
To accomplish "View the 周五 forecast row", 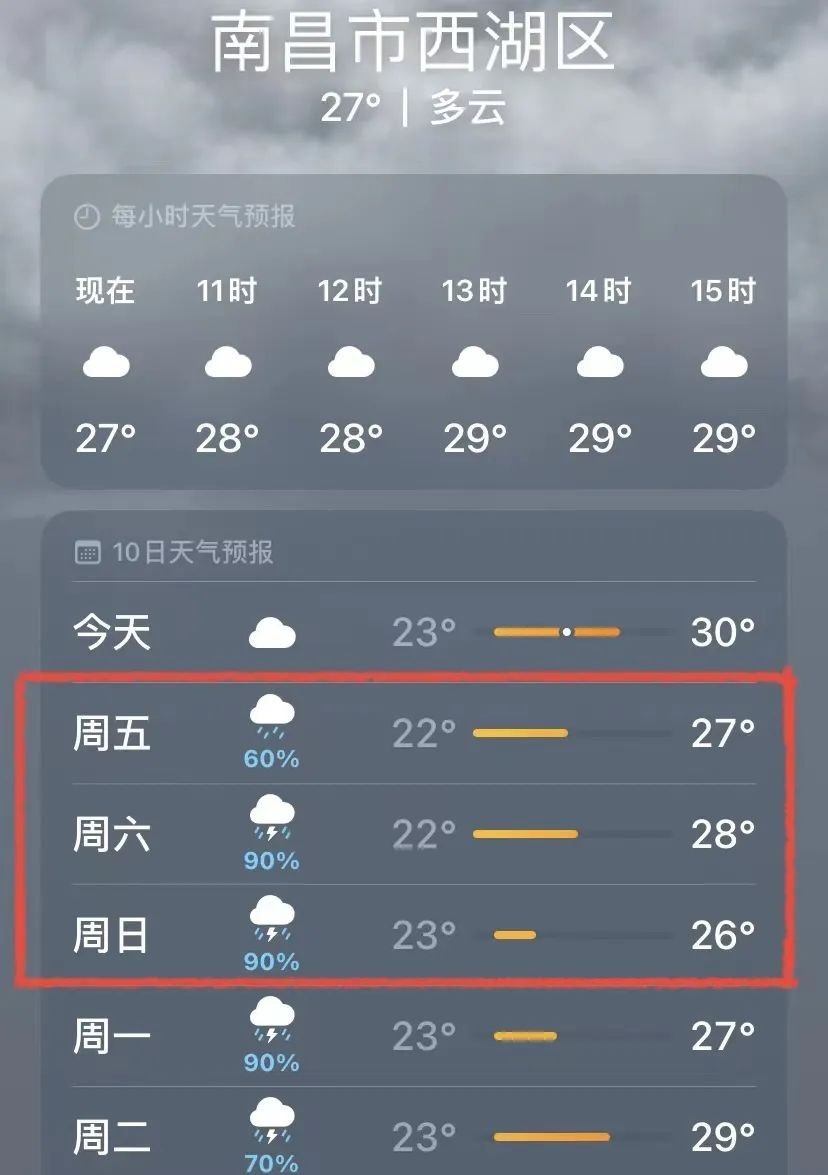I will [x=413, y=734].
